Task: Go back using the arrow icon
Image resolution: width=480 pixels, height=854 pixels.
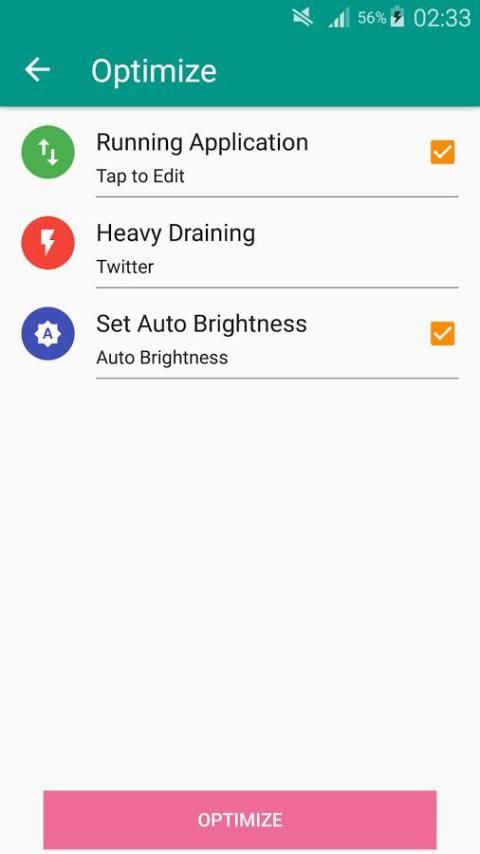Action: pyautogui.click(x=38, y=70)
